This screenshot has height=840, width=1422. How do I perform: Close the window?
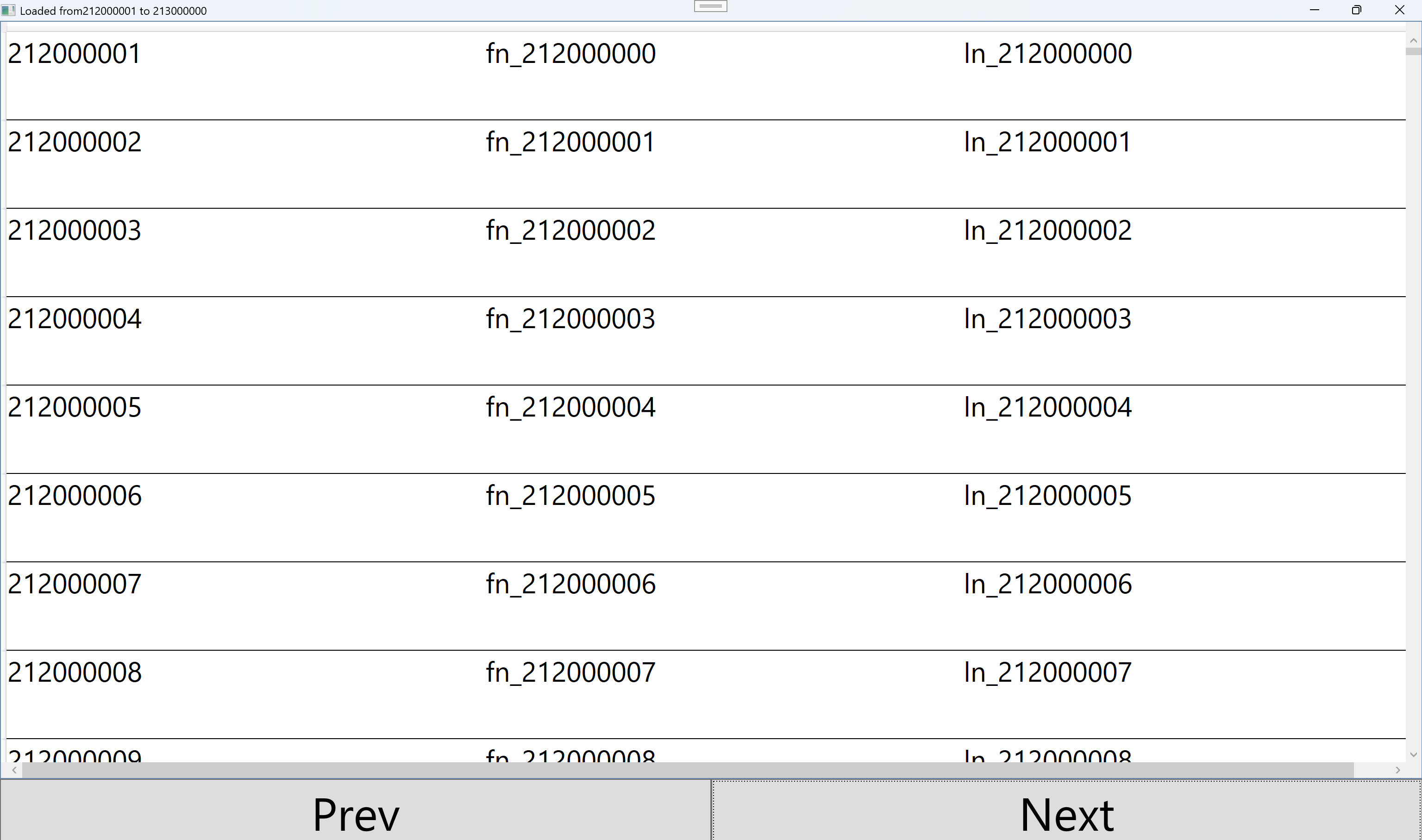click(x=1399, y=10)
